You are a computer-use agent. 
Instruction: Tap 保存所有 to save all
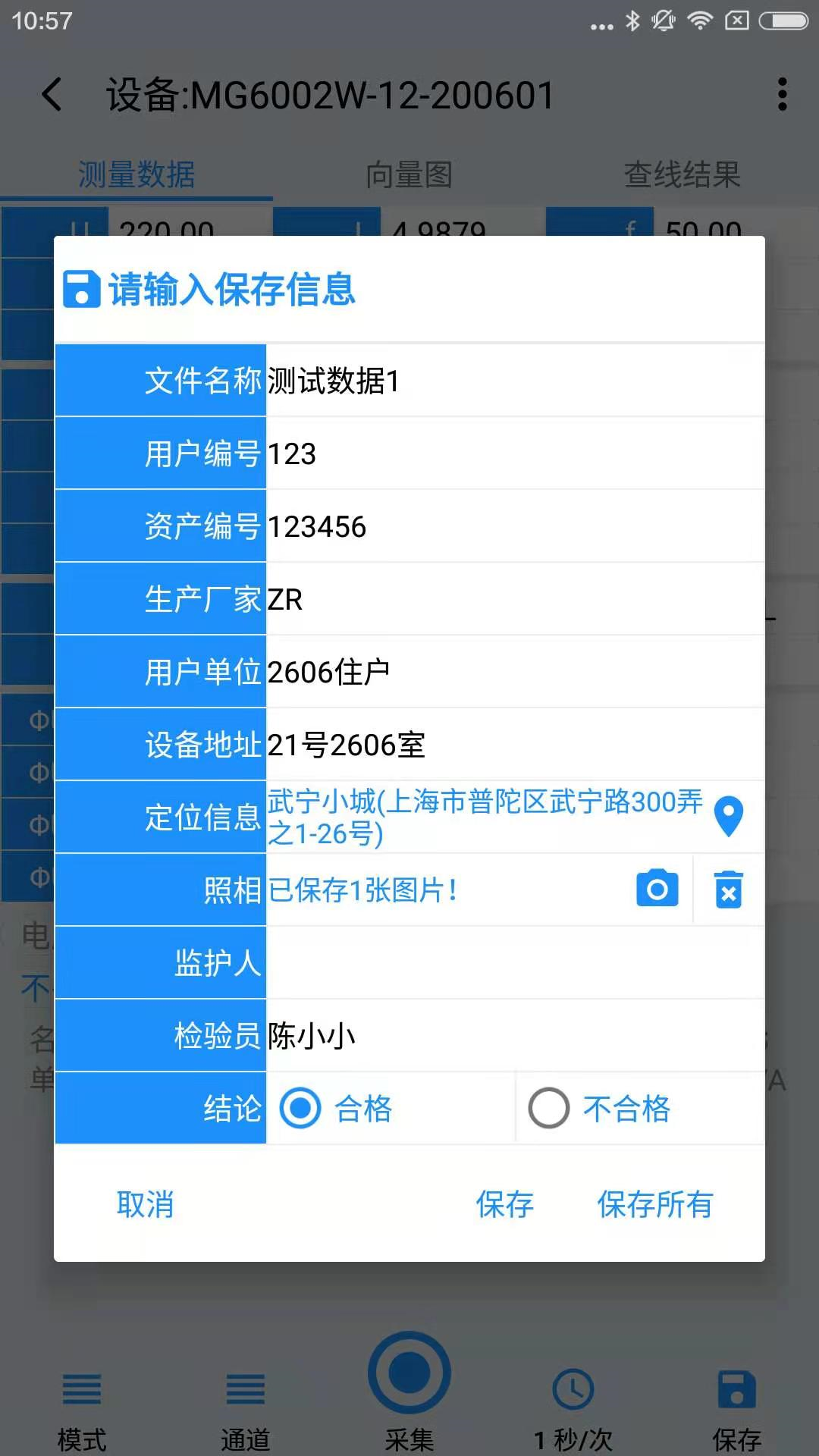[655, 1204]
